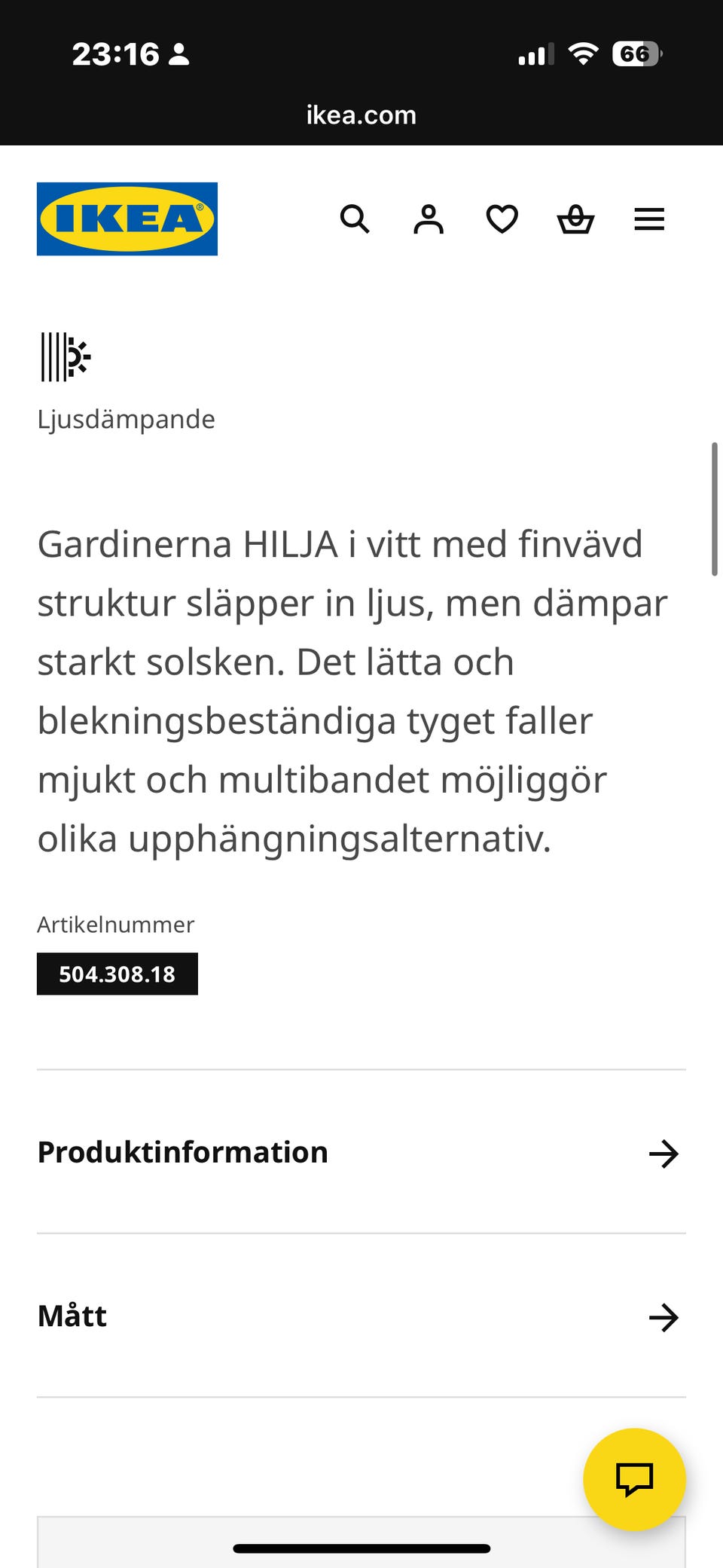
Task: Open the yellow chat assistant bubble
Action: [x=635, y=1478]
